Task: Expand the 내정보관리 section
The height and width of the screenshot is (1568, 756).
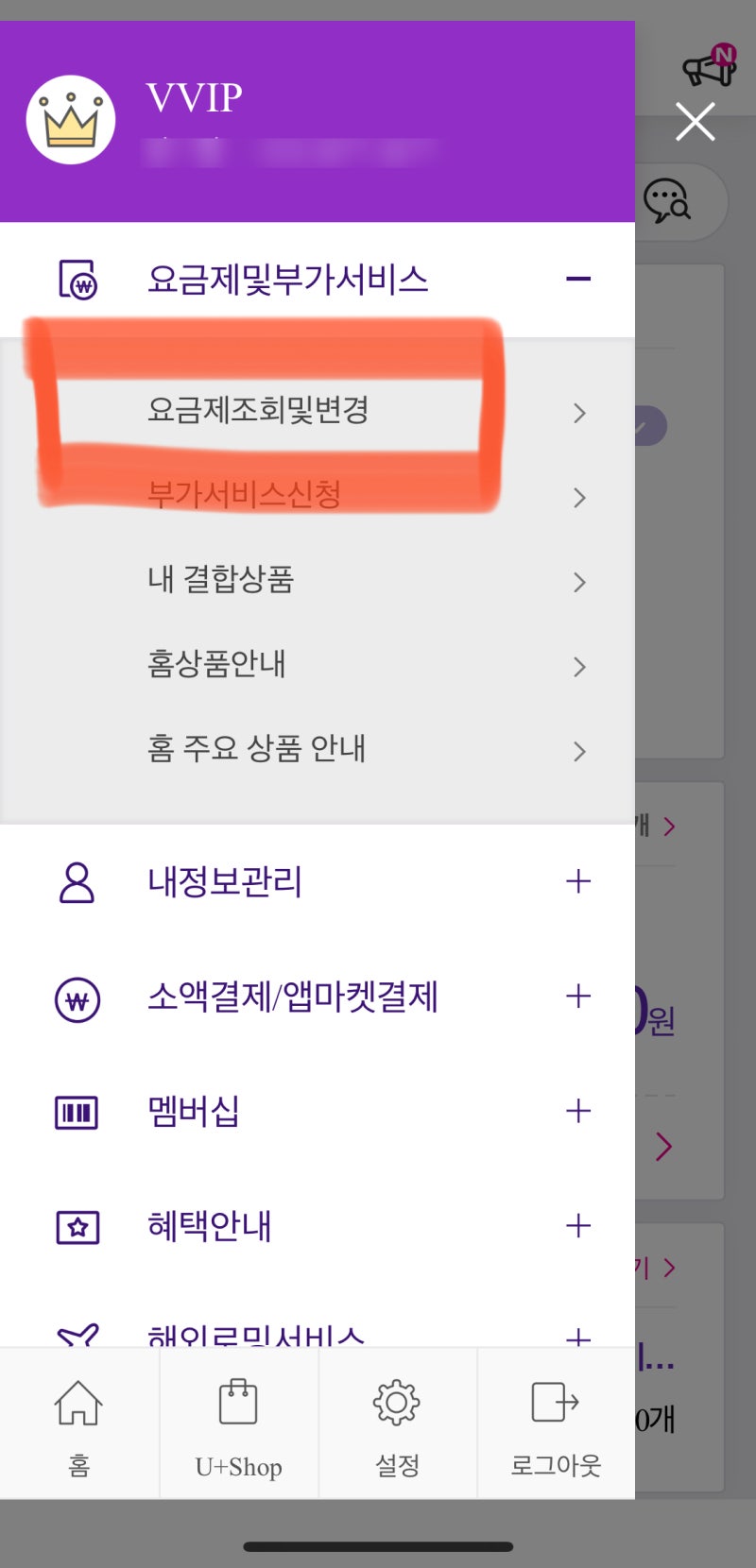Action: click(x=577, y=881)
